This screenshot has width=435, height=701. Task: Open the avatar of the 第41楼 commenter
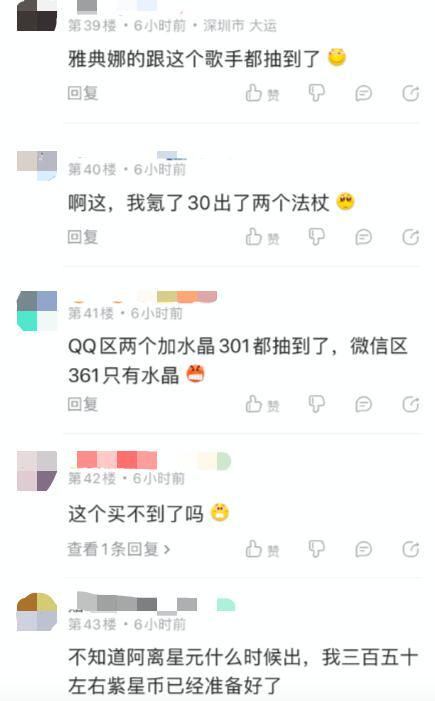[37, 311]
